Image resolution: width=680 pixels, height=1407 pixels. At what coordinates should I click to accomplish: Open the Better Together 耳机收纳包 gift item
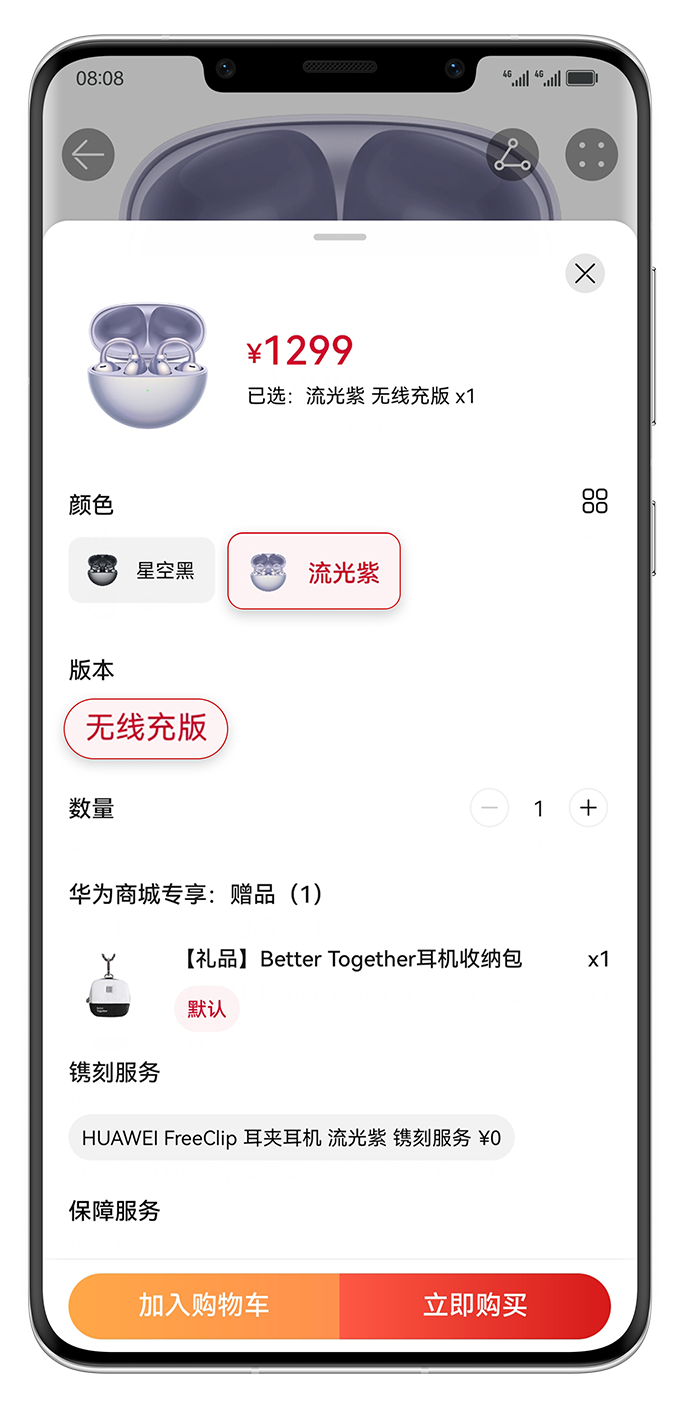pyautogui.click(x=350, y=960)
